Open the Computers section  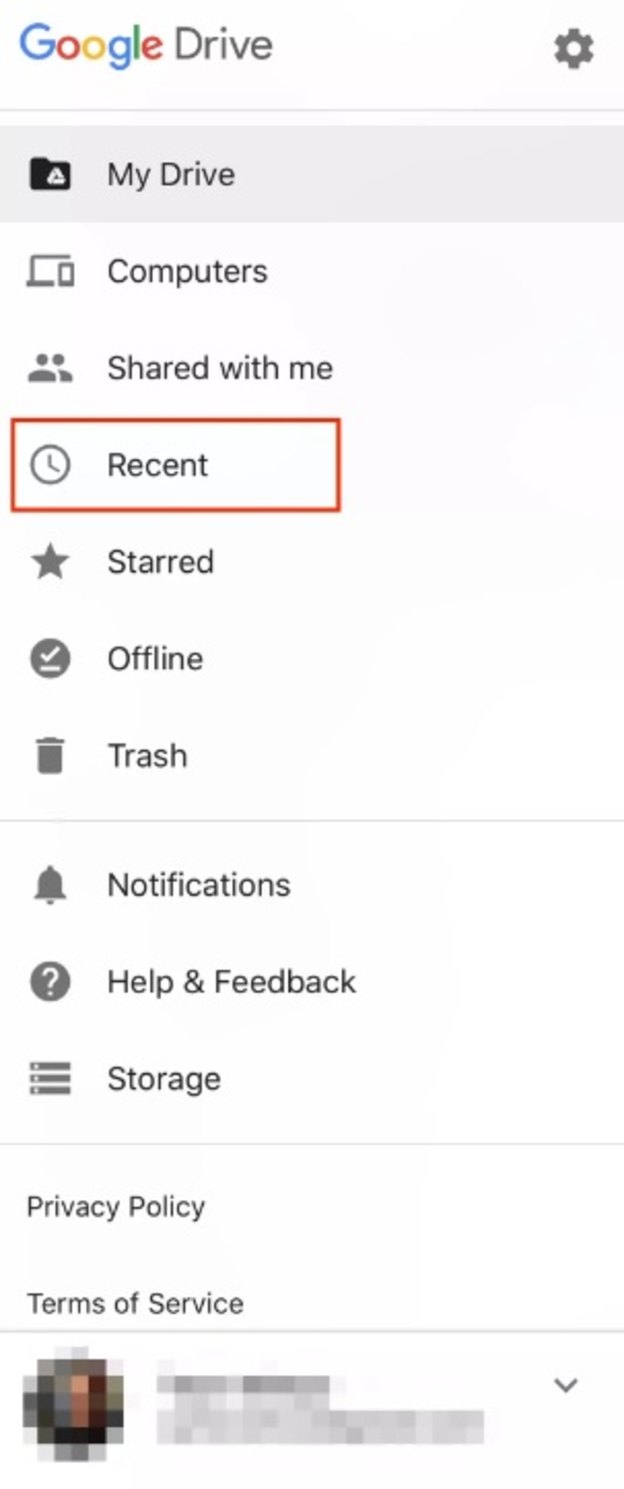(186, 272)
